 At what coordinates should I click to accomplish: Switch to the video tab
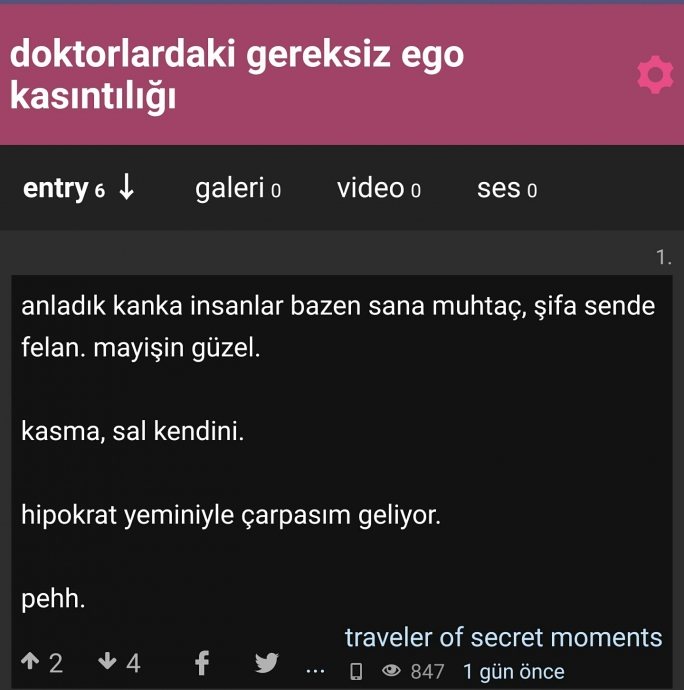[x=378, y=188]
